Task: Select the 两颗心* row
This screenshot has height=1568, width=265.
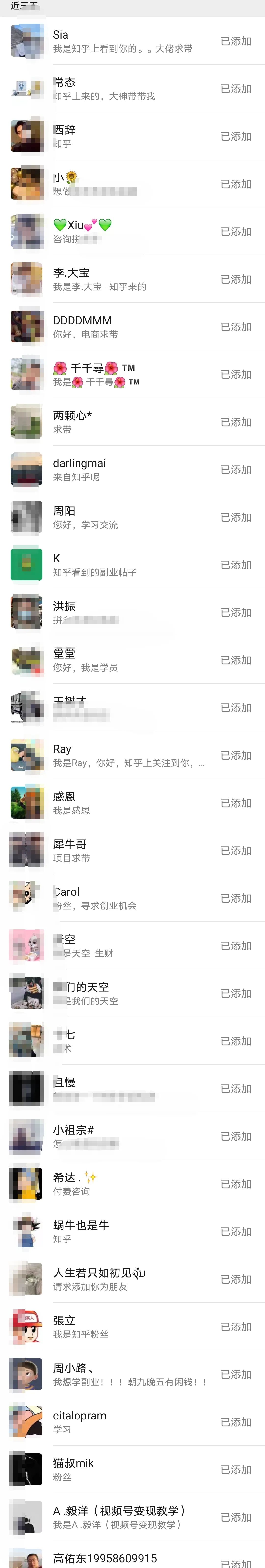Action: click(121, 422)
